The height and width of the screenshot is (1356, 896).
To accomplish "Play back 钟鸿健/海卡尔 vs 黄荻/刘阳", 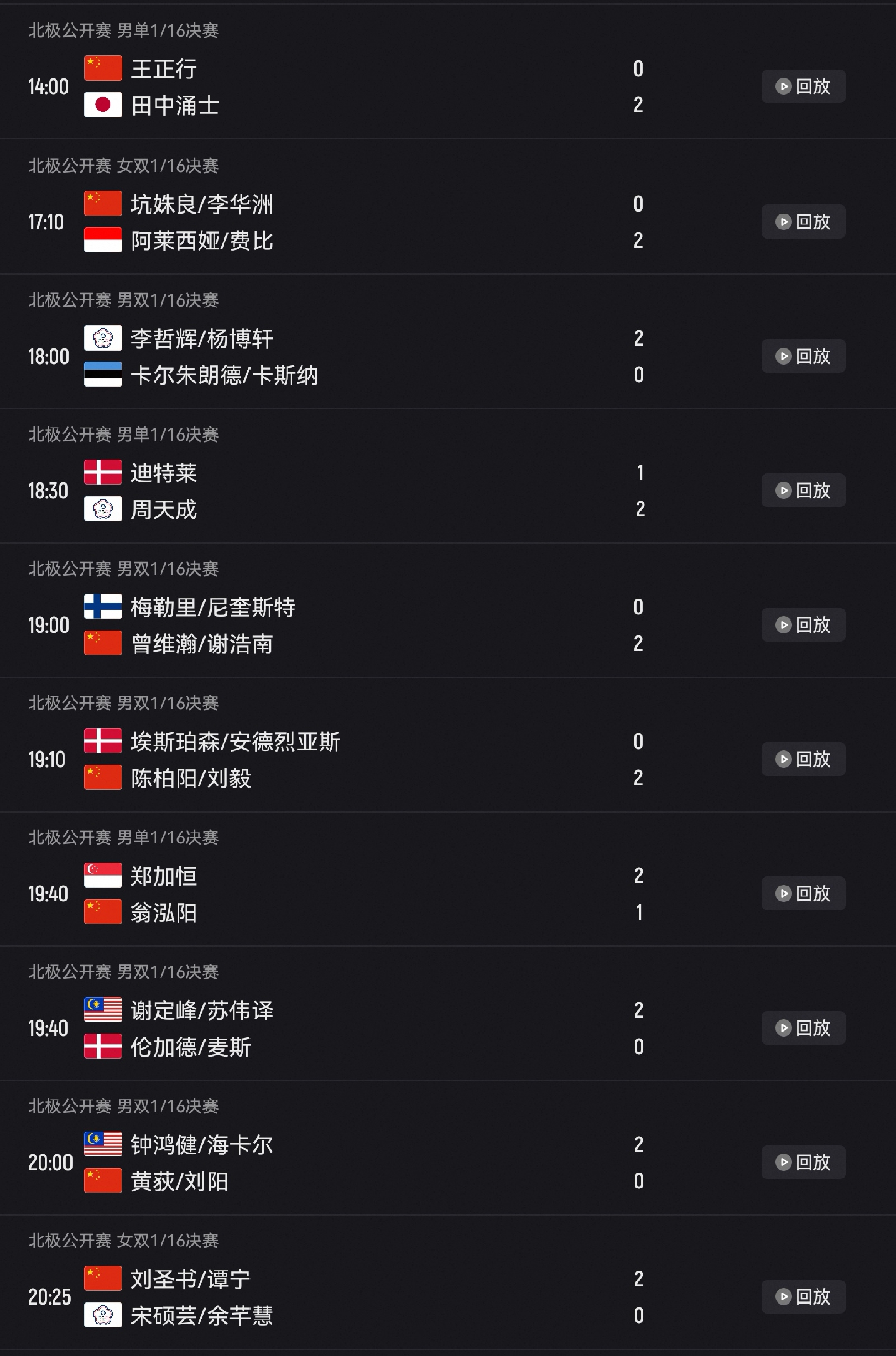I will (803, 1162).
